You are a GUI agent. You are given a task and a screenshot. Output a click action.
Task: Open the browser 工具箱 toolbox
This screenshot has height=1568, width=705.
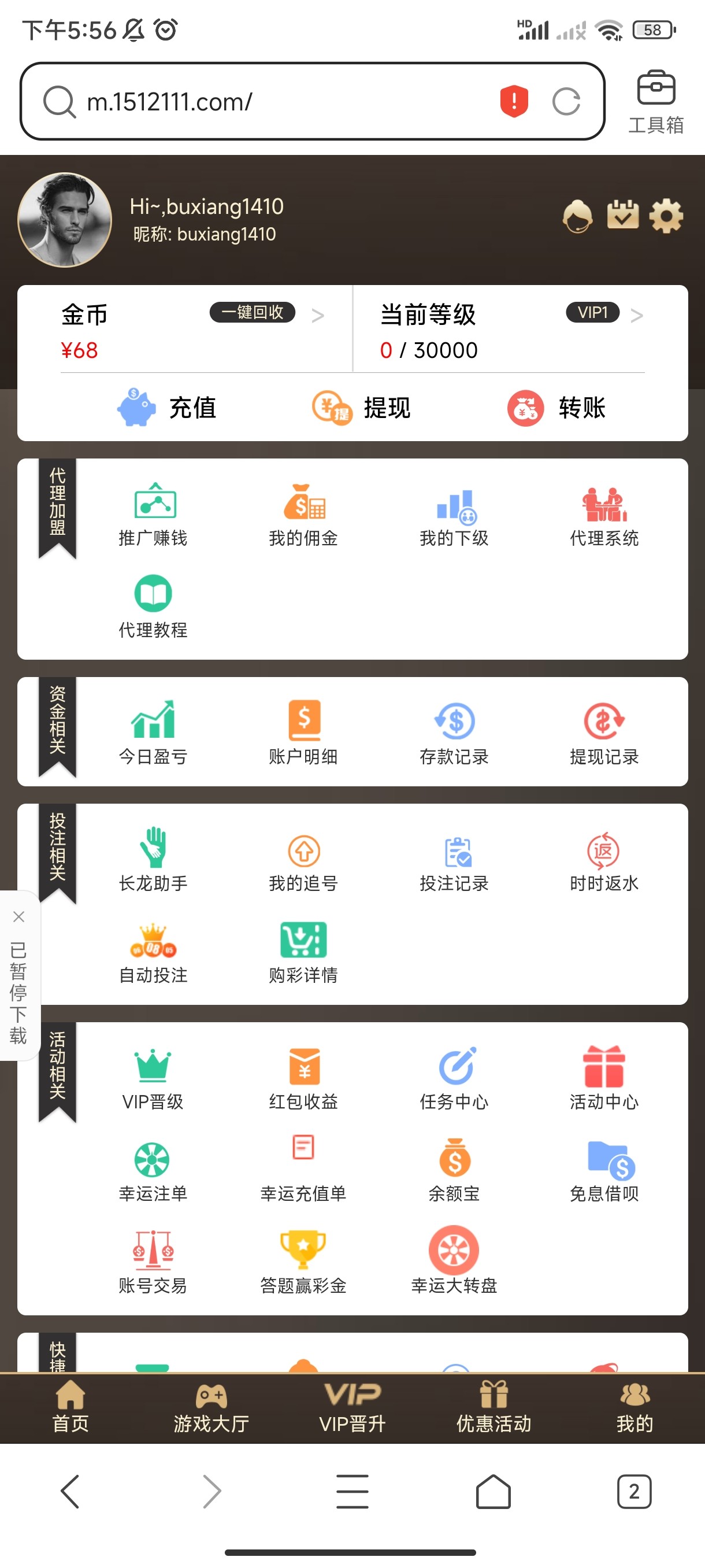pyautogui.click(x=656, y=102)
